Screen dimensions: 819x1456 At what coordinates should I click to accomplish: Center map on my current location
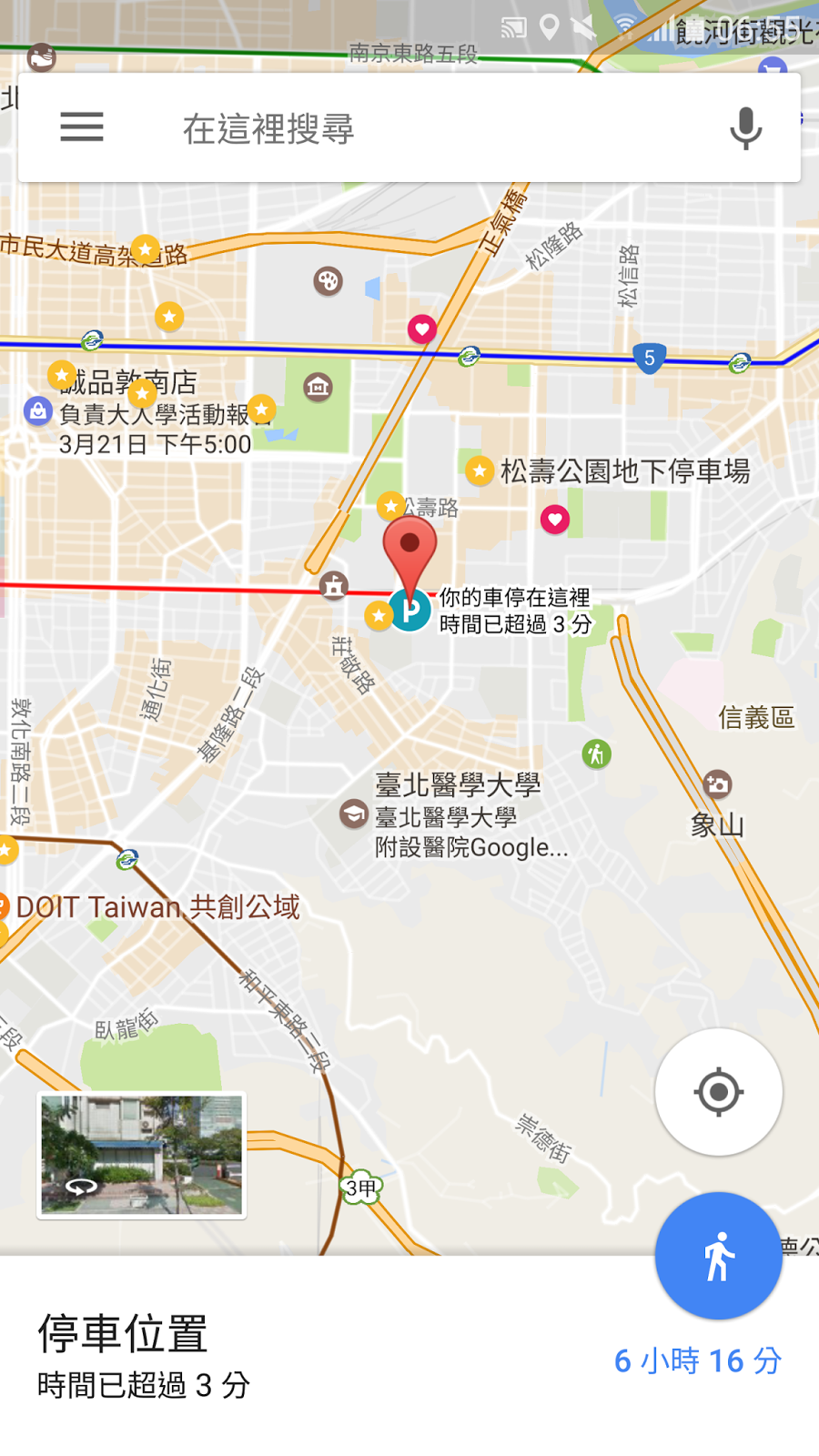(718, 1092)
